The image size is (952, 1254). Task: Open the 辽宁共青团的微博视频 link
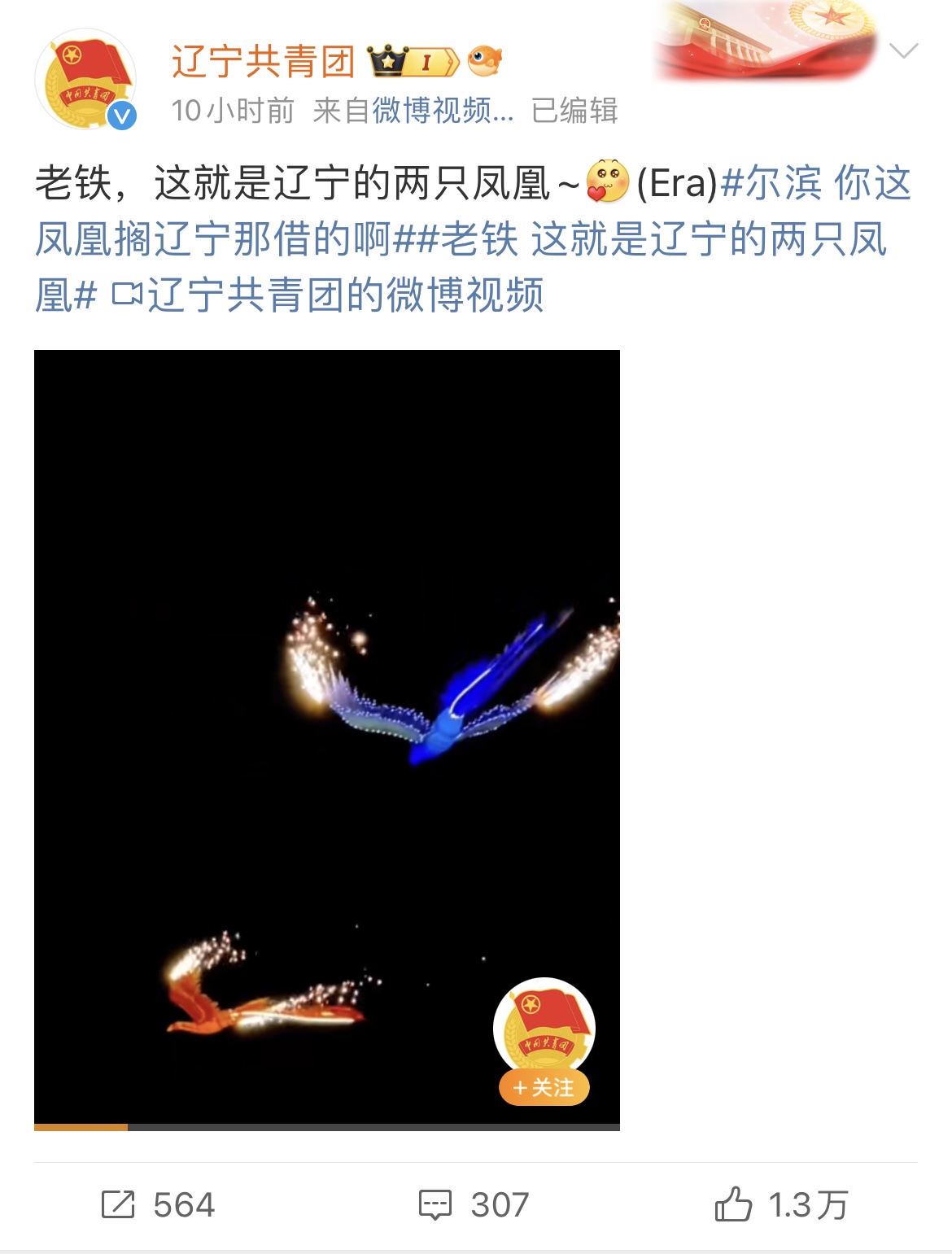[x=329, y=295]
